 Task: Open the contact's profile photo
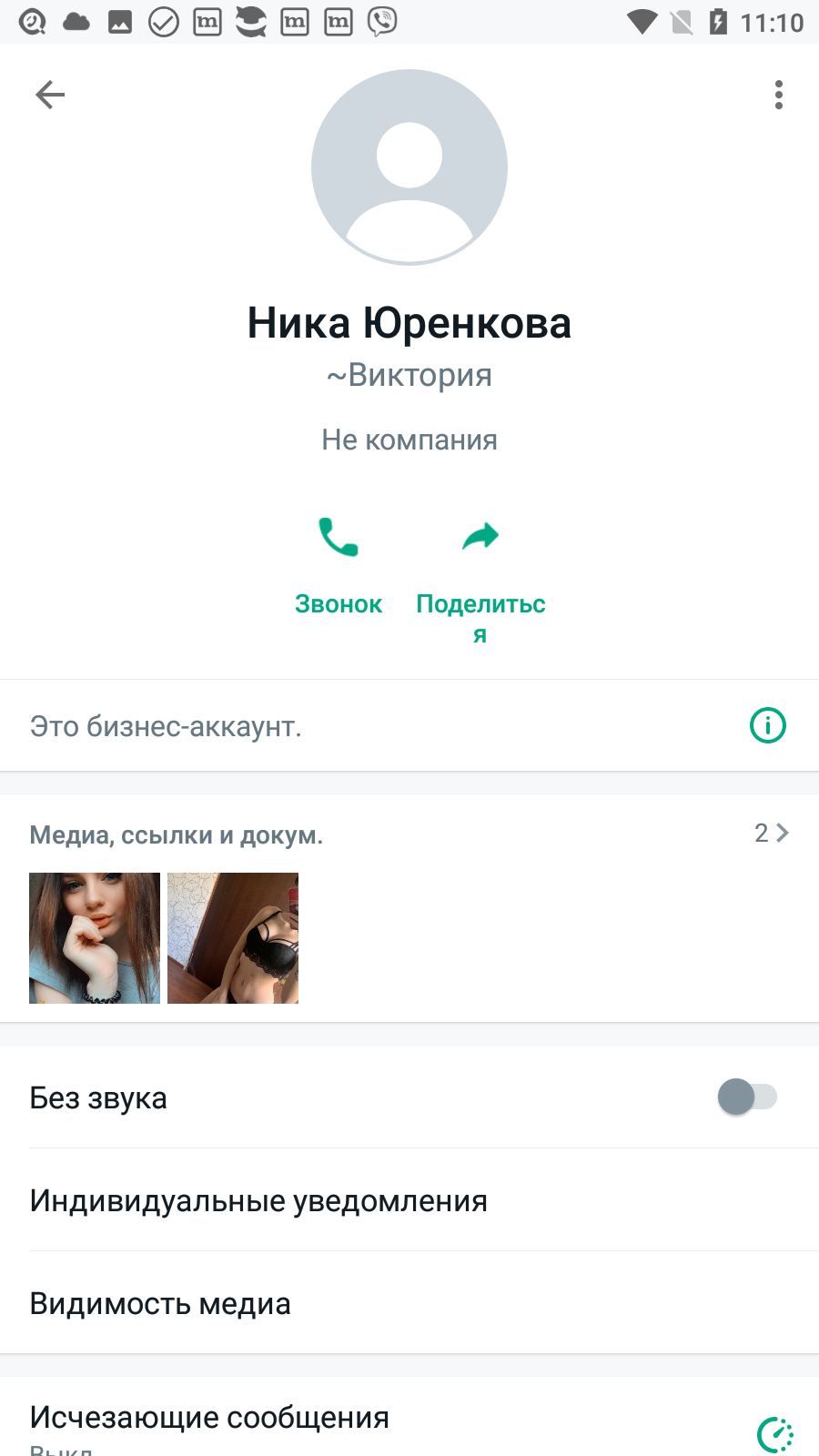pos(409,167)
